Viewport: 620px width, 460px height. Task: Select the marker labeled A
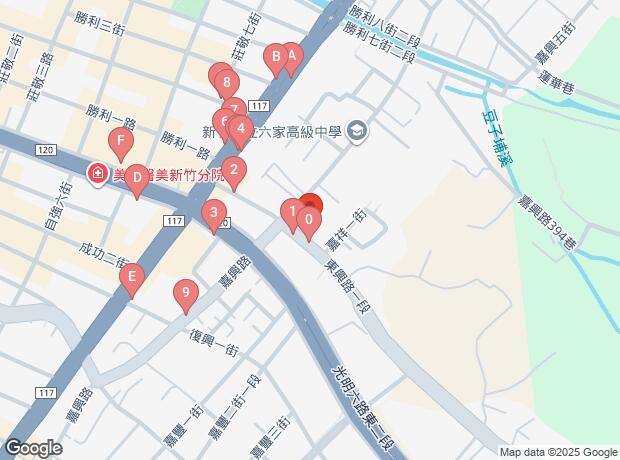tap(292, 56)
